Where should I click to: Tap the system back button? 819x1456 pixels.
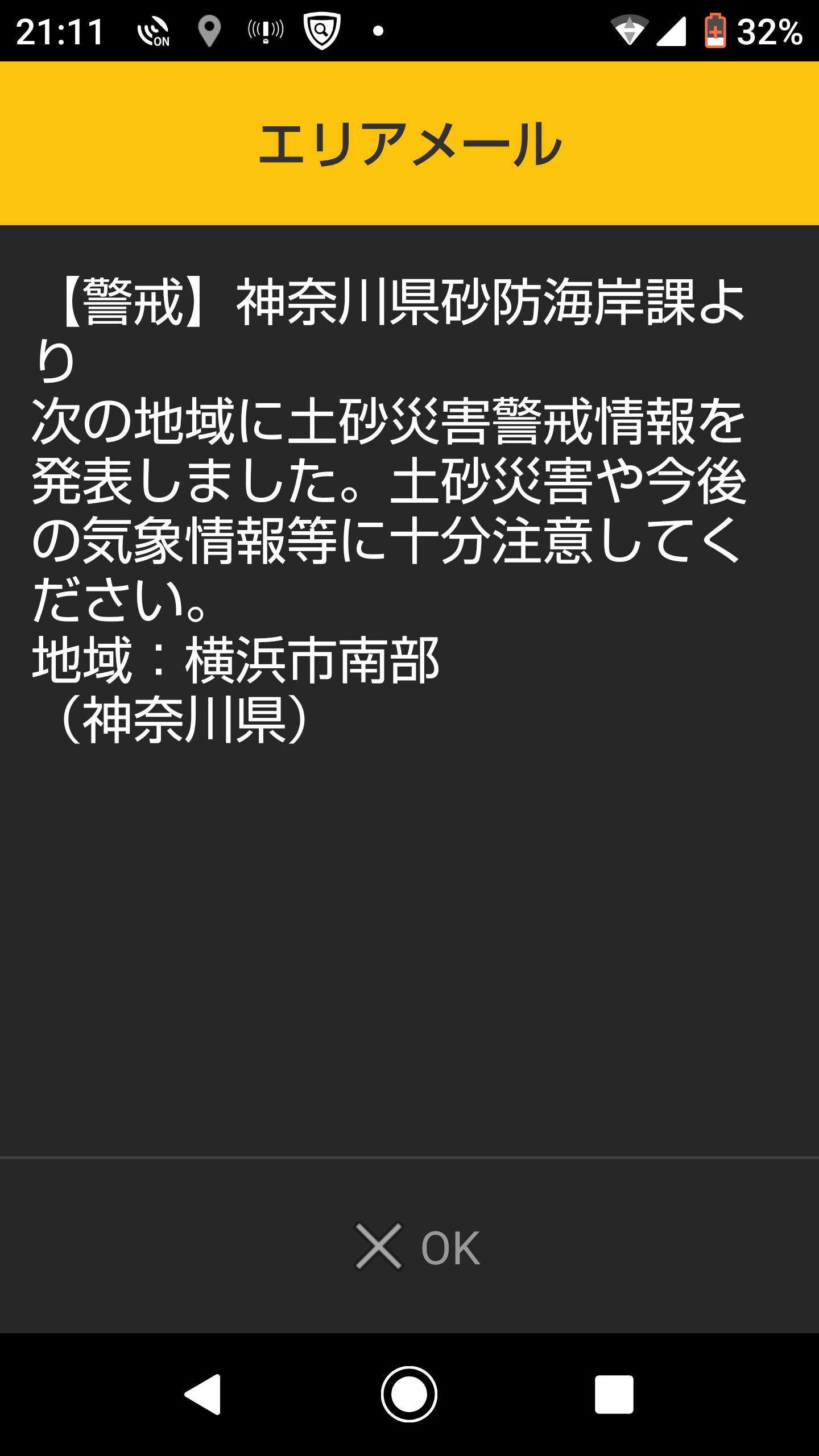click(203, 1394)
